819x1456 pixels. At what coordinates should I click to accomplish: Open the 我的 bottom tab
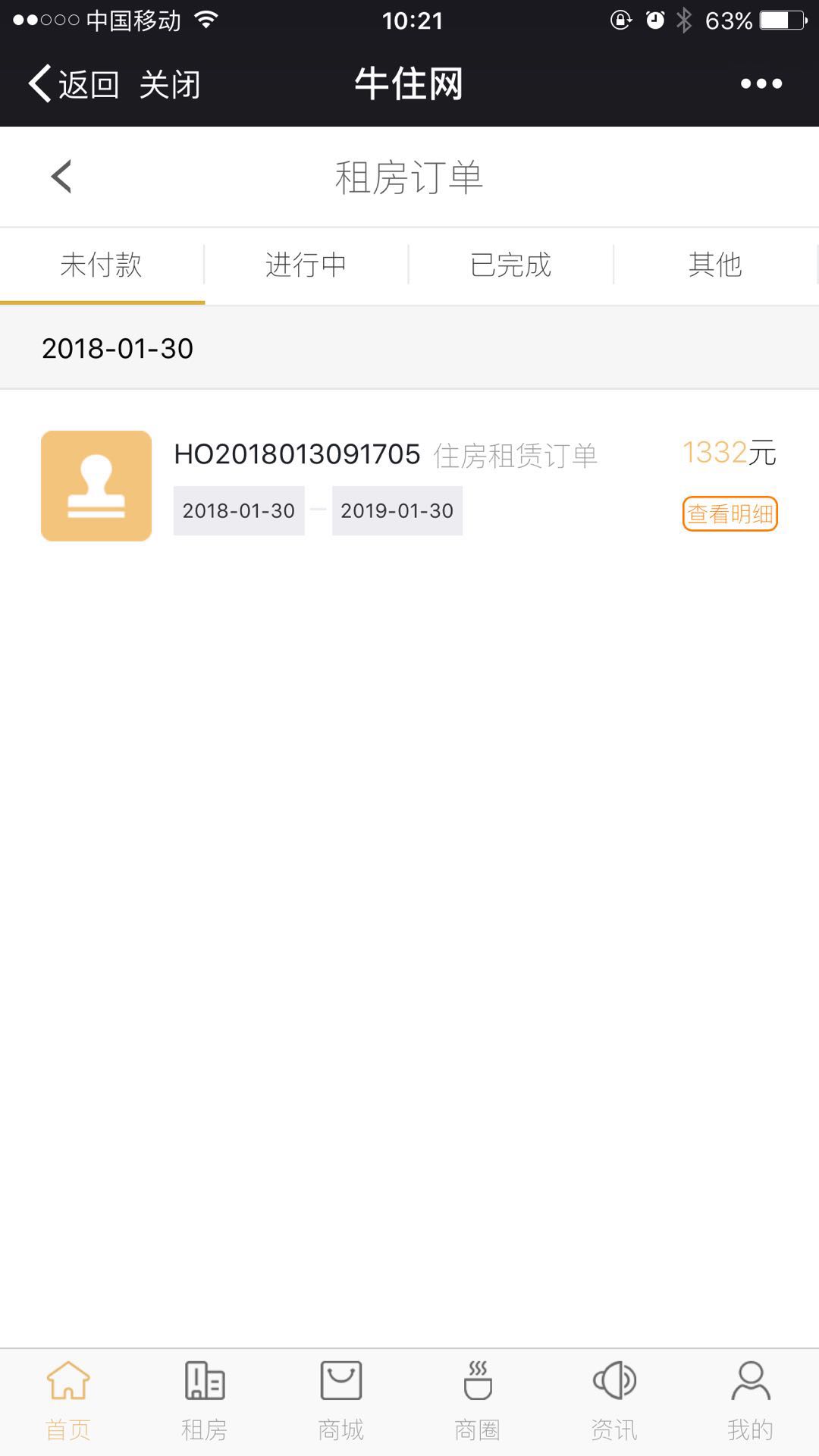751,1401
